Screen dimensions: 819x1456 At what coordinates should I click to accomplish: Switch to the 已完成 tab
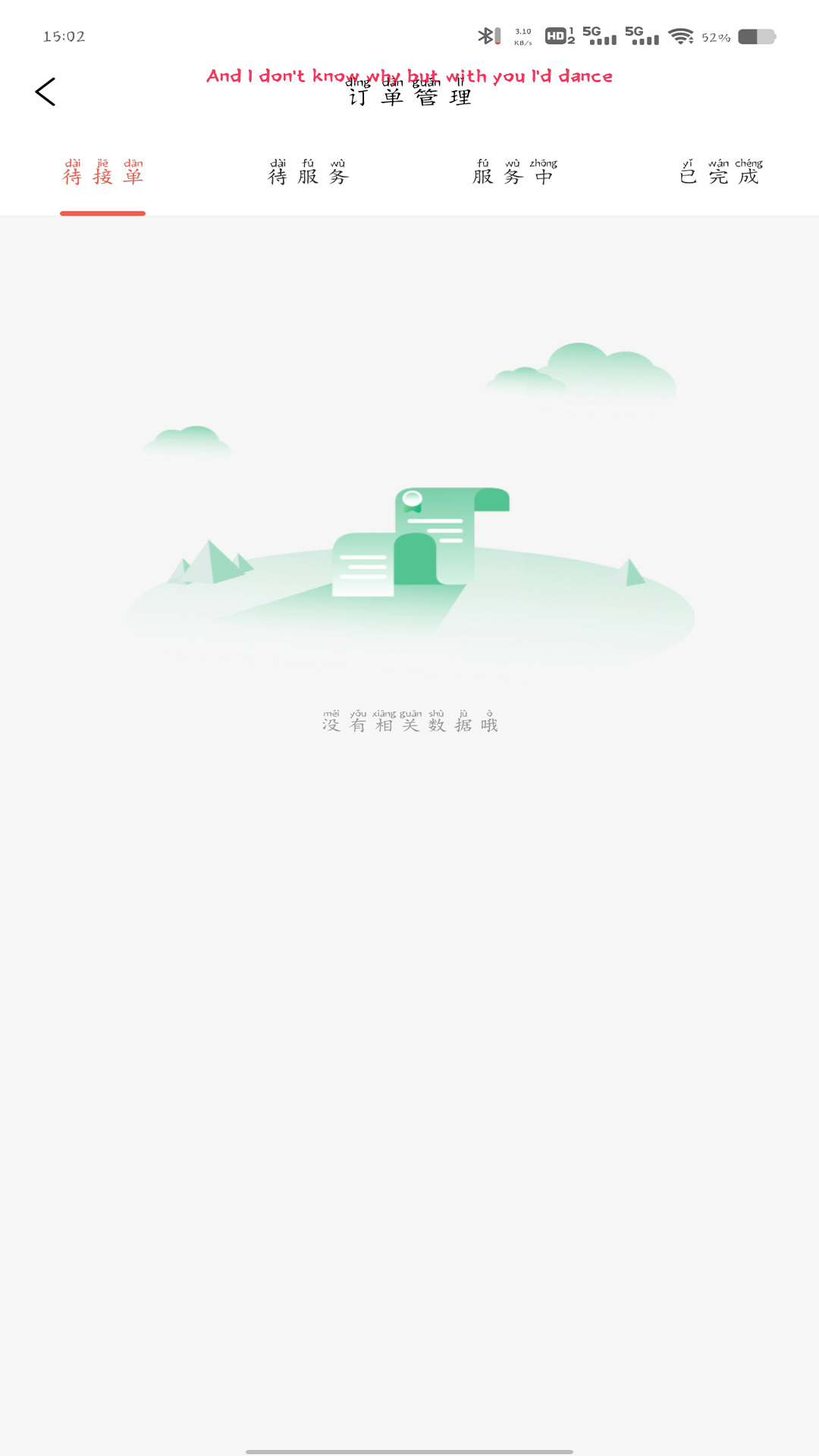pyautogui.click(x=720, y=174)
